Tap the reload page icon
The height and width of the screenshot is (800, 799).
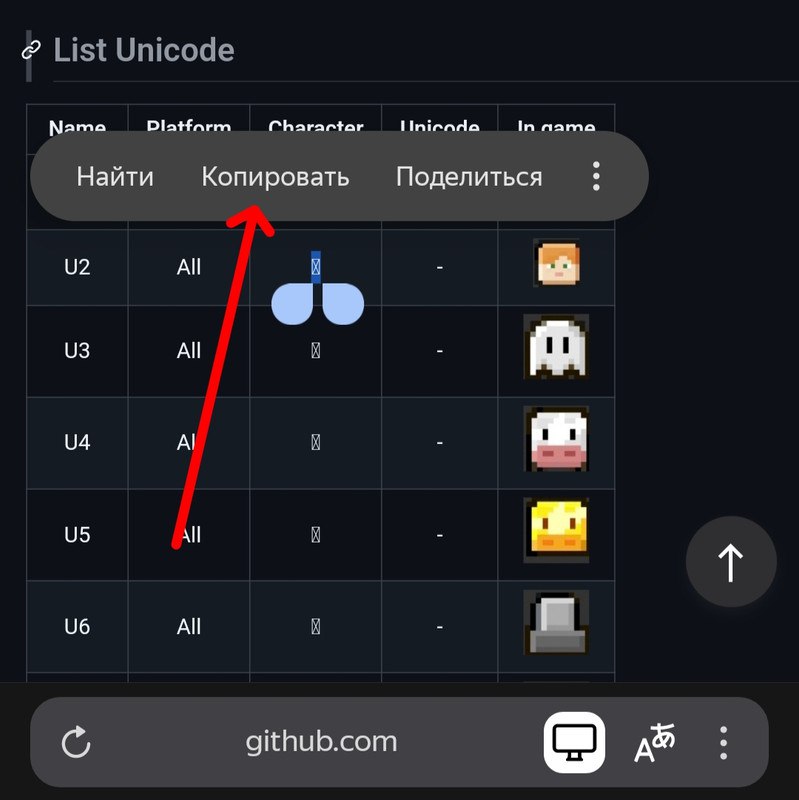[75, 741]
